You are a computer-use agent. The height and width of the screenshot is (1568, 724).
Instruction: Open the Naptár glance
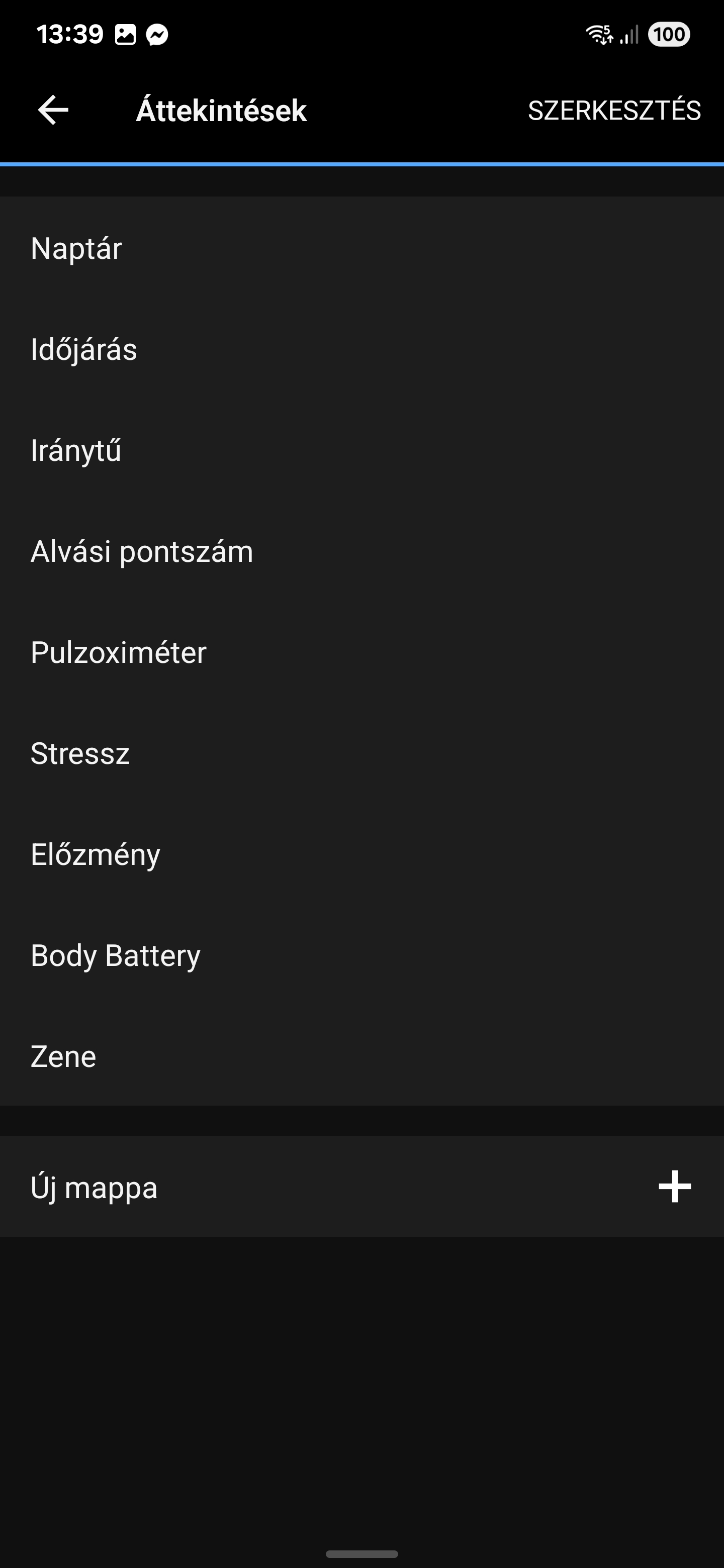pyautogui.click(x=361, y=248)
